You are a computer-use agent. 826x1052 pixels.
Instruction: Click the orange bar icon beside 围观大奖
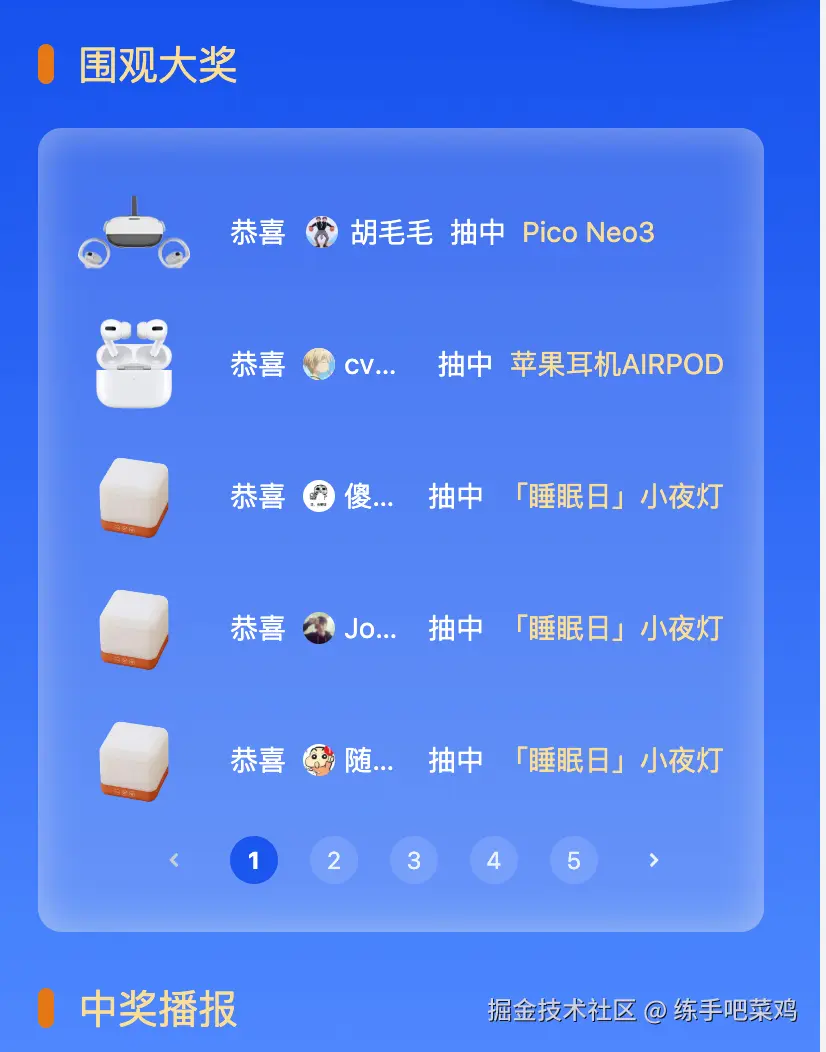(x=44, y=64)
